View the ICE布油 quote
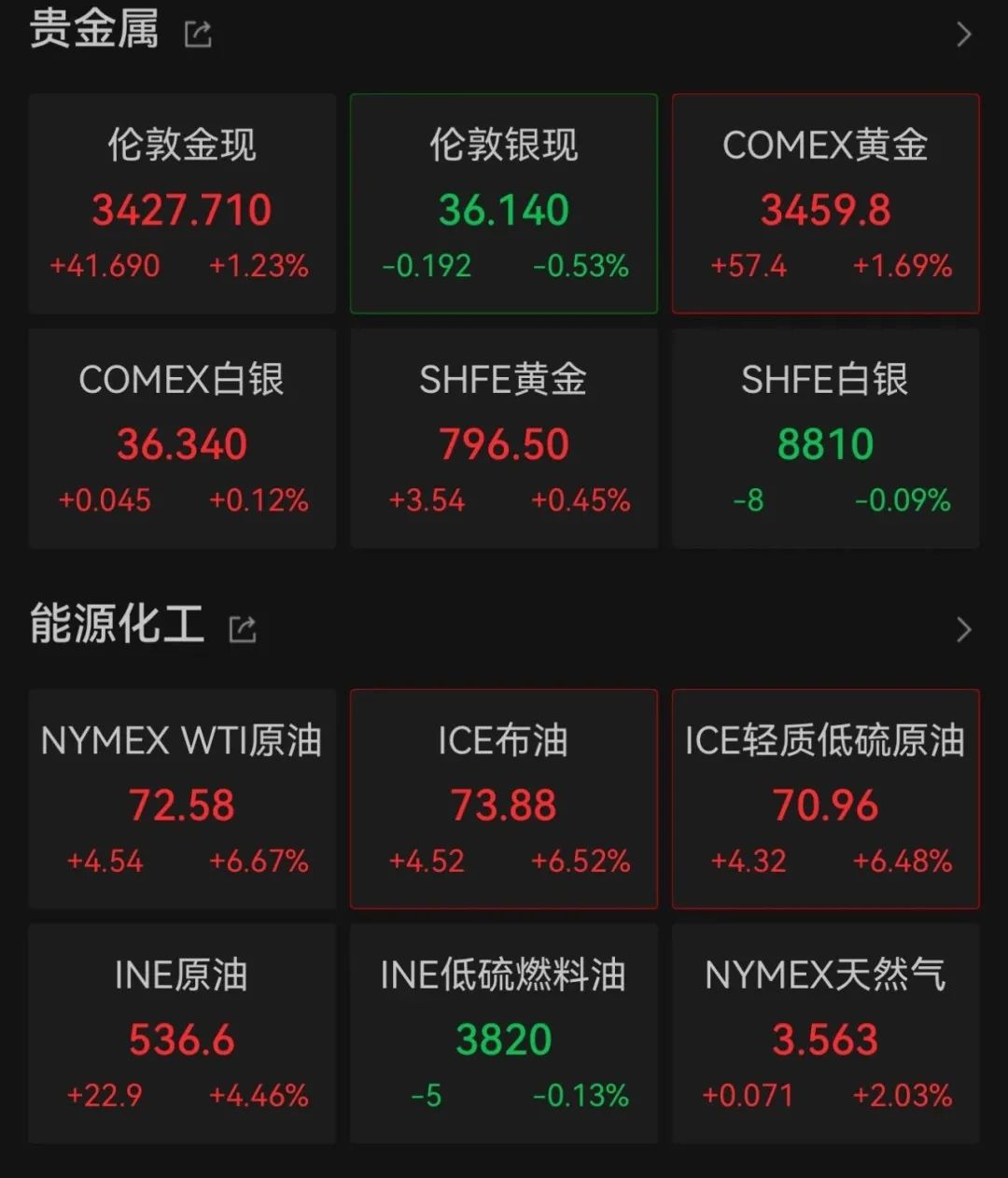This screenshot has height=1178, width=1008. click(504, 799)
